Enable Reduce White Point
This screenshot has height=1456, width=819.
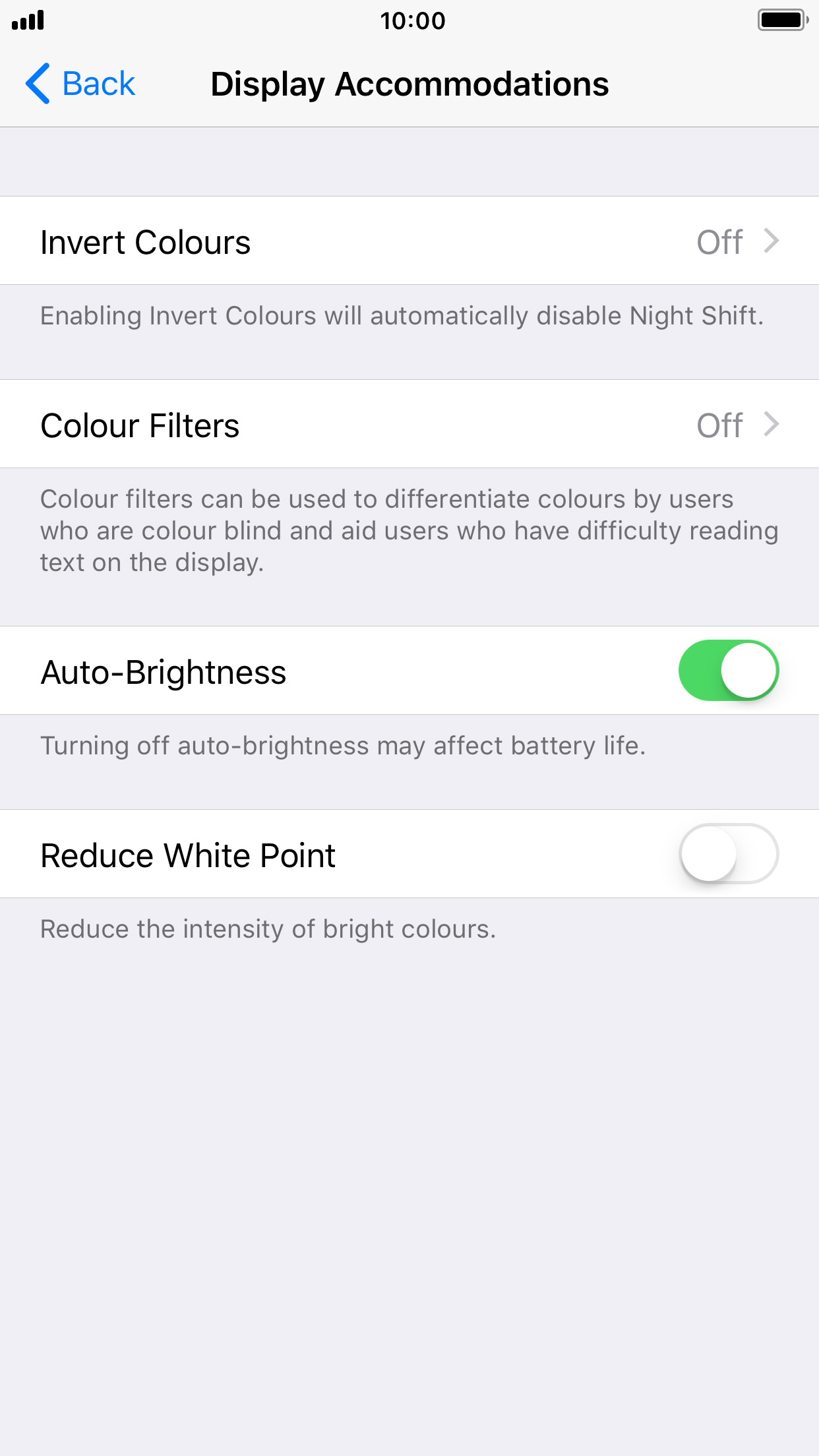pos(729,854)
